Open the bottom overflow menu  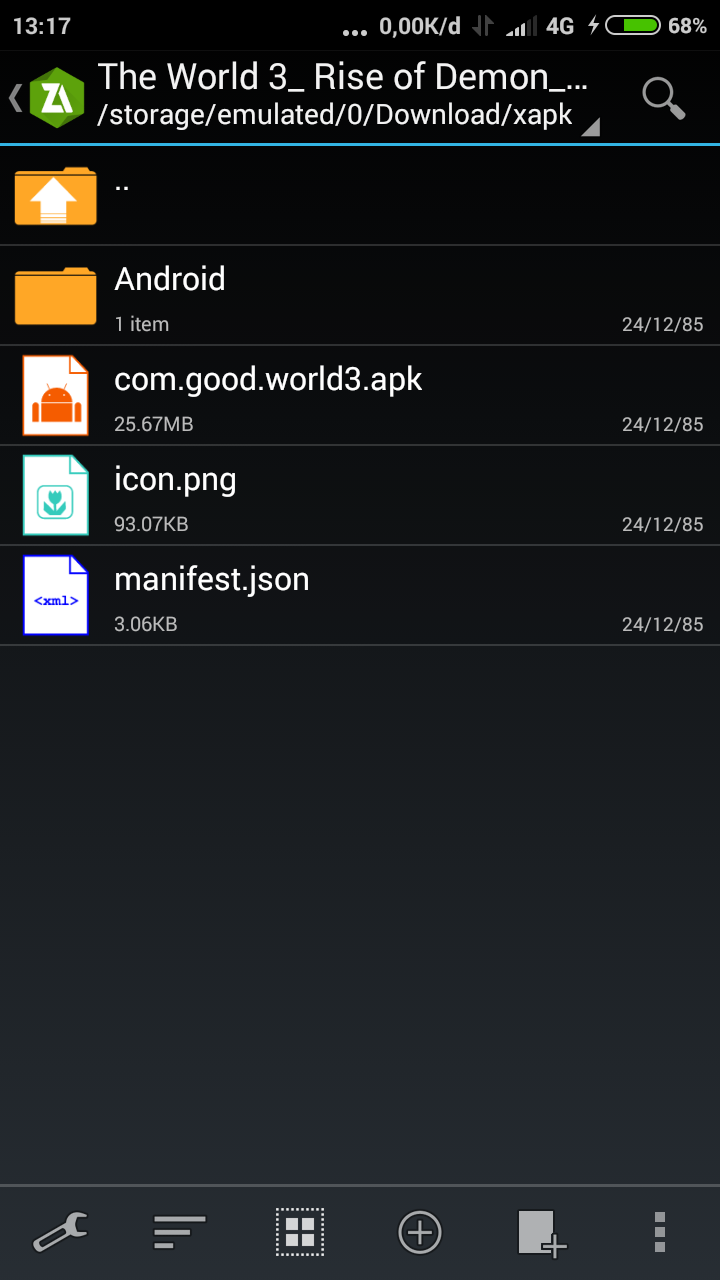660,1232
